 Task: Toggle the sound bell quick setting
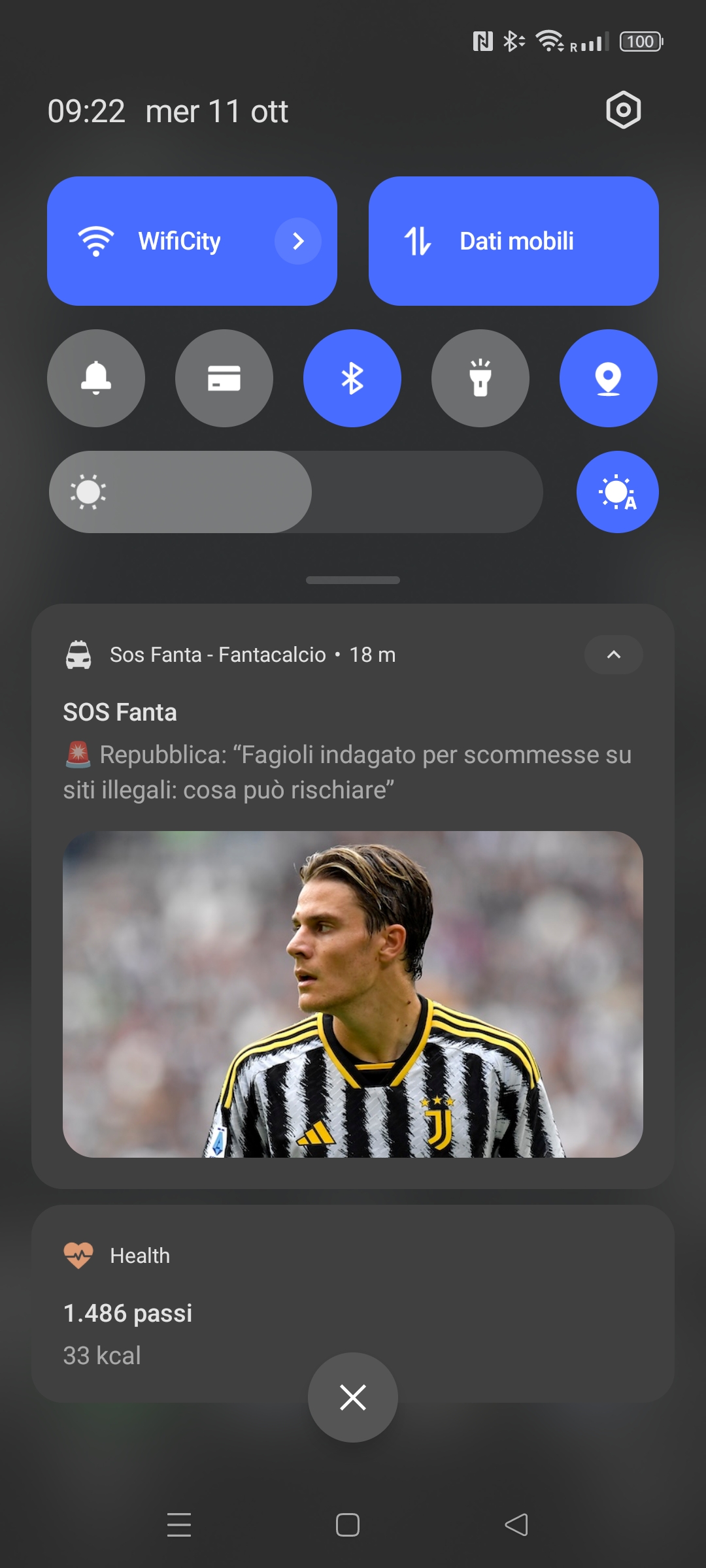[x=96, y=378]
